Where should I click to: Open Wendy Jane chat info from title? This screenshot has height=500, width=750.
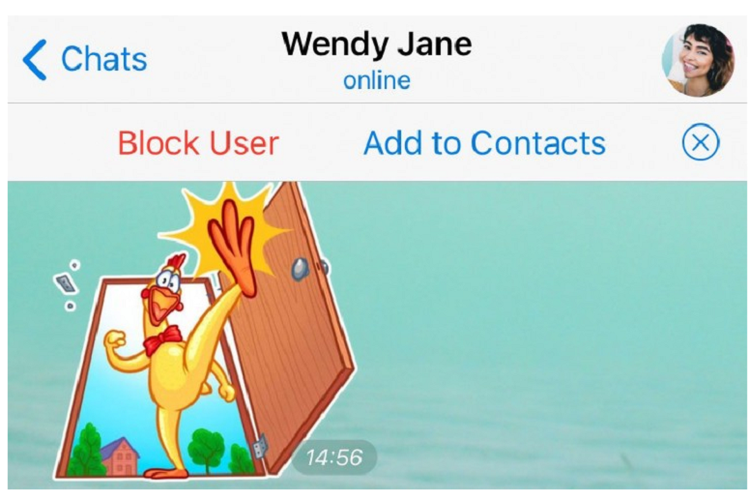click(376, 45)
